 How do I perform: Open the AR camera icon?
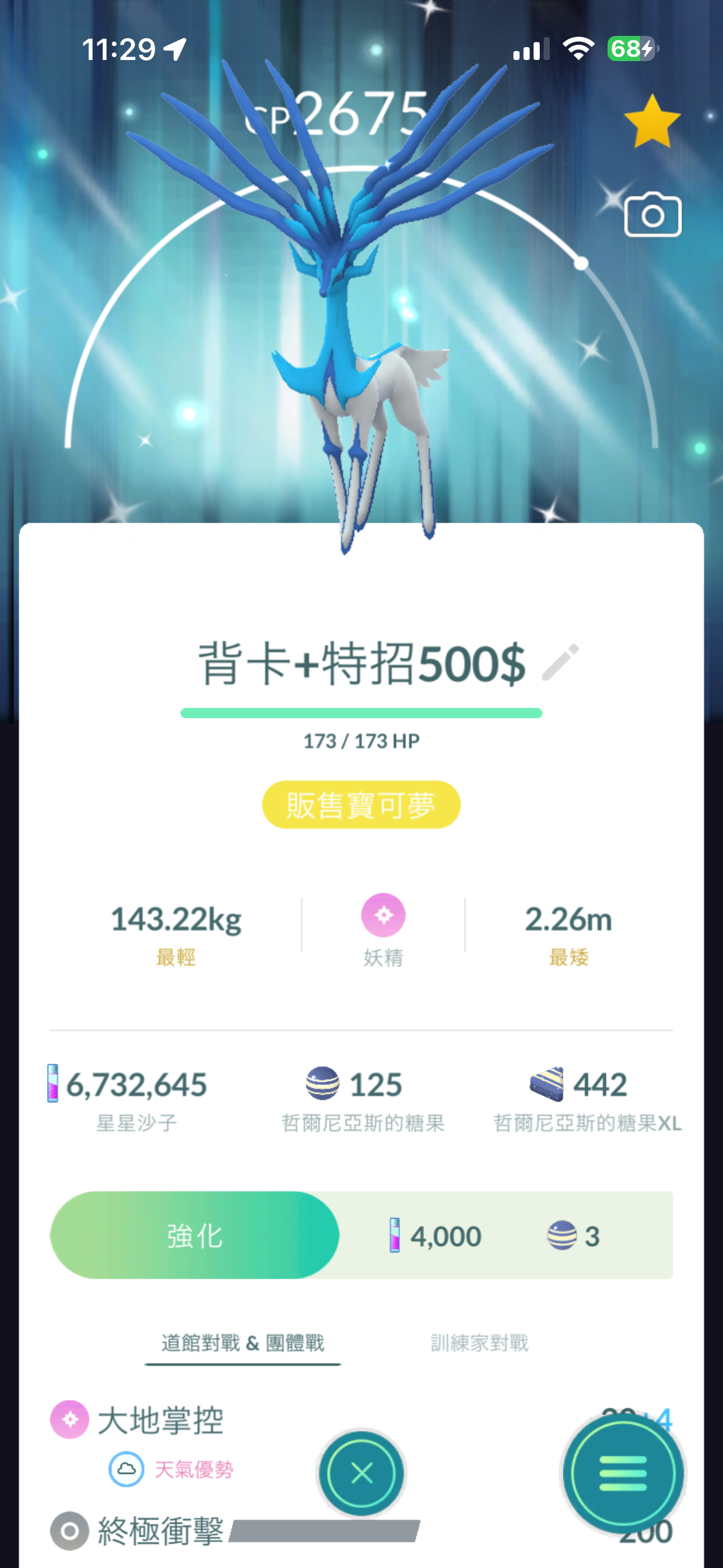[x=652, y=215]
